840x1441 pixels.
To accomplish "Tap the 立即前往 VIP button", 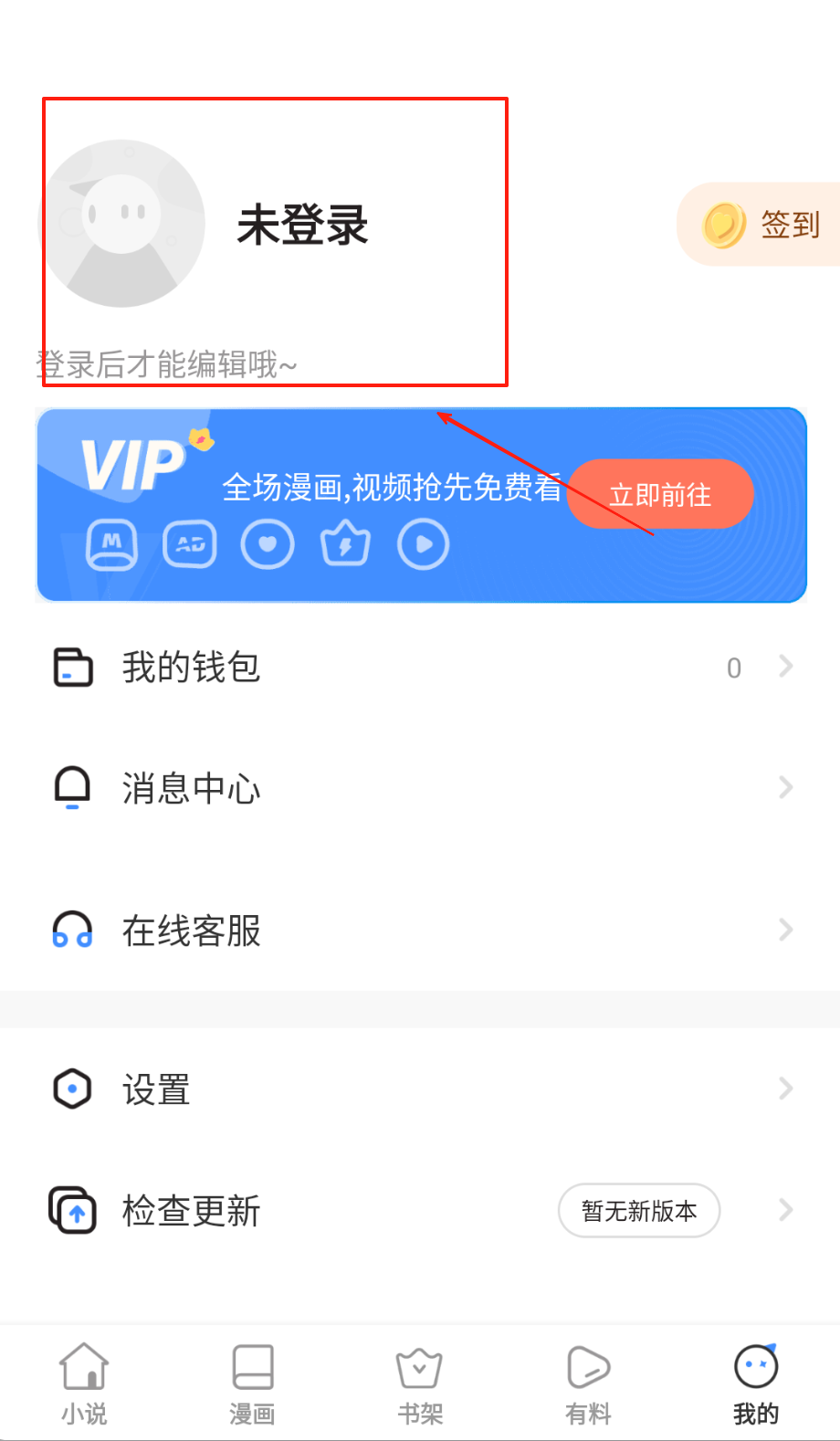I will (660, 494).
